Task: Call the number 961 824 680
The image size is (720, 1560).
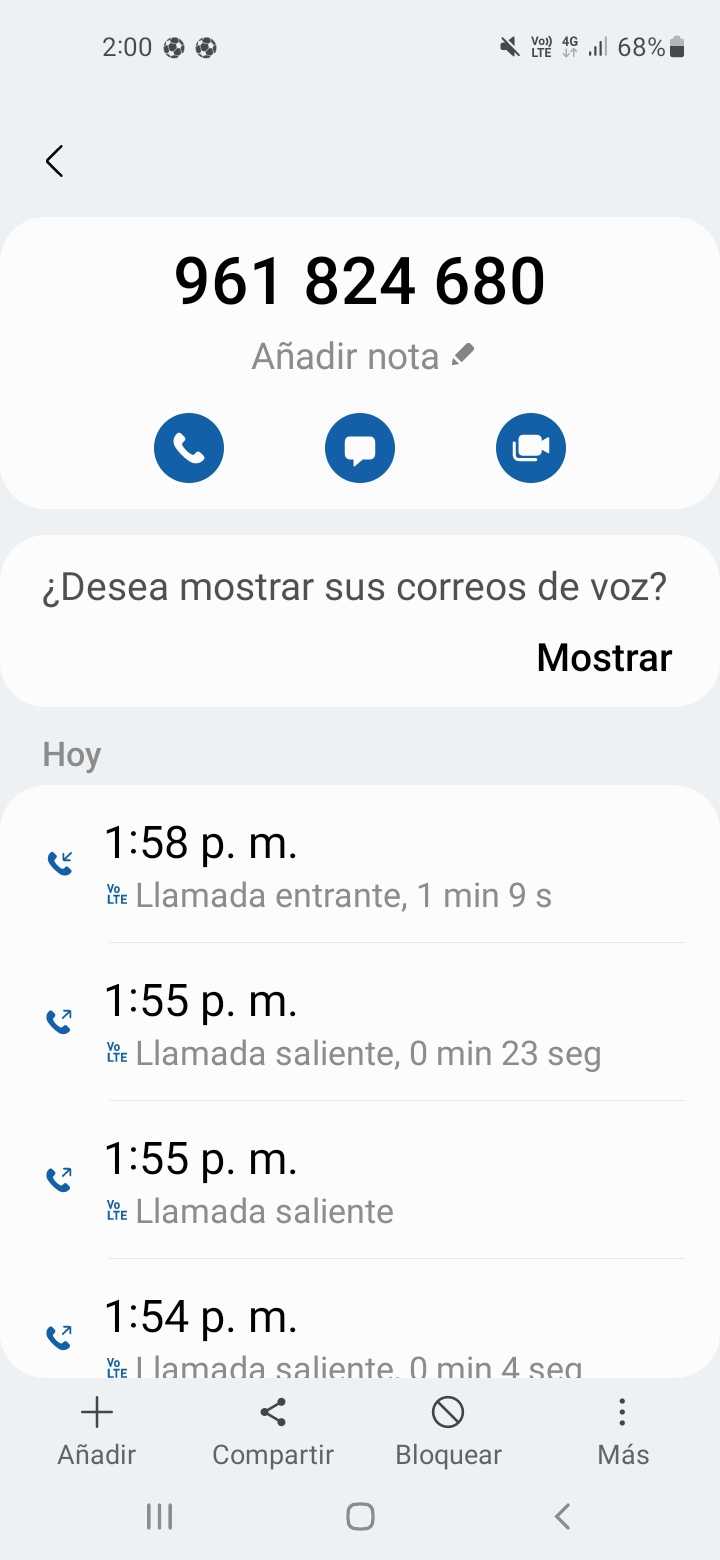Action: point(189,448)
